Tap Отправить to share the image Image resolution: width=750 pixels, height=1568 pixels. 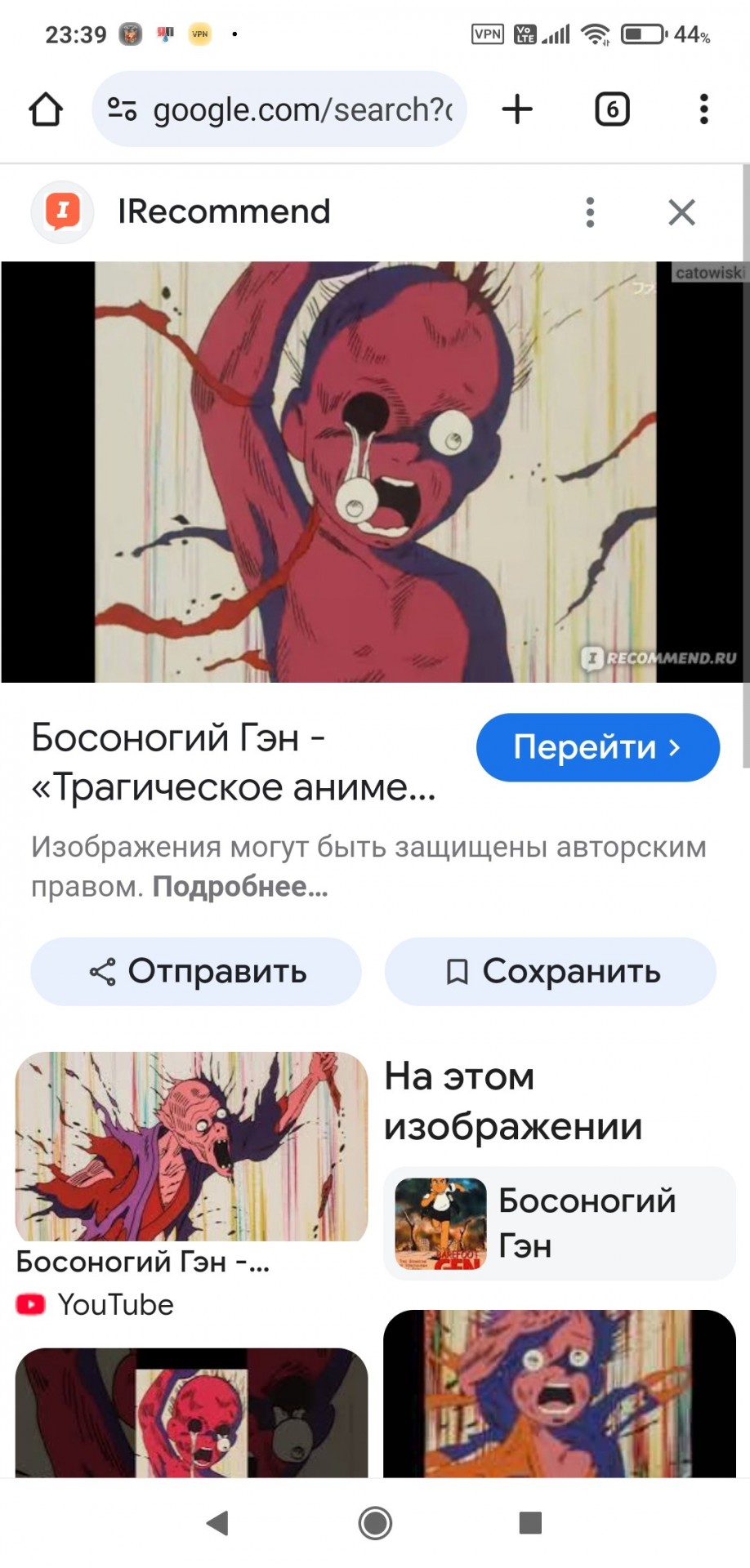click(196, 972)
